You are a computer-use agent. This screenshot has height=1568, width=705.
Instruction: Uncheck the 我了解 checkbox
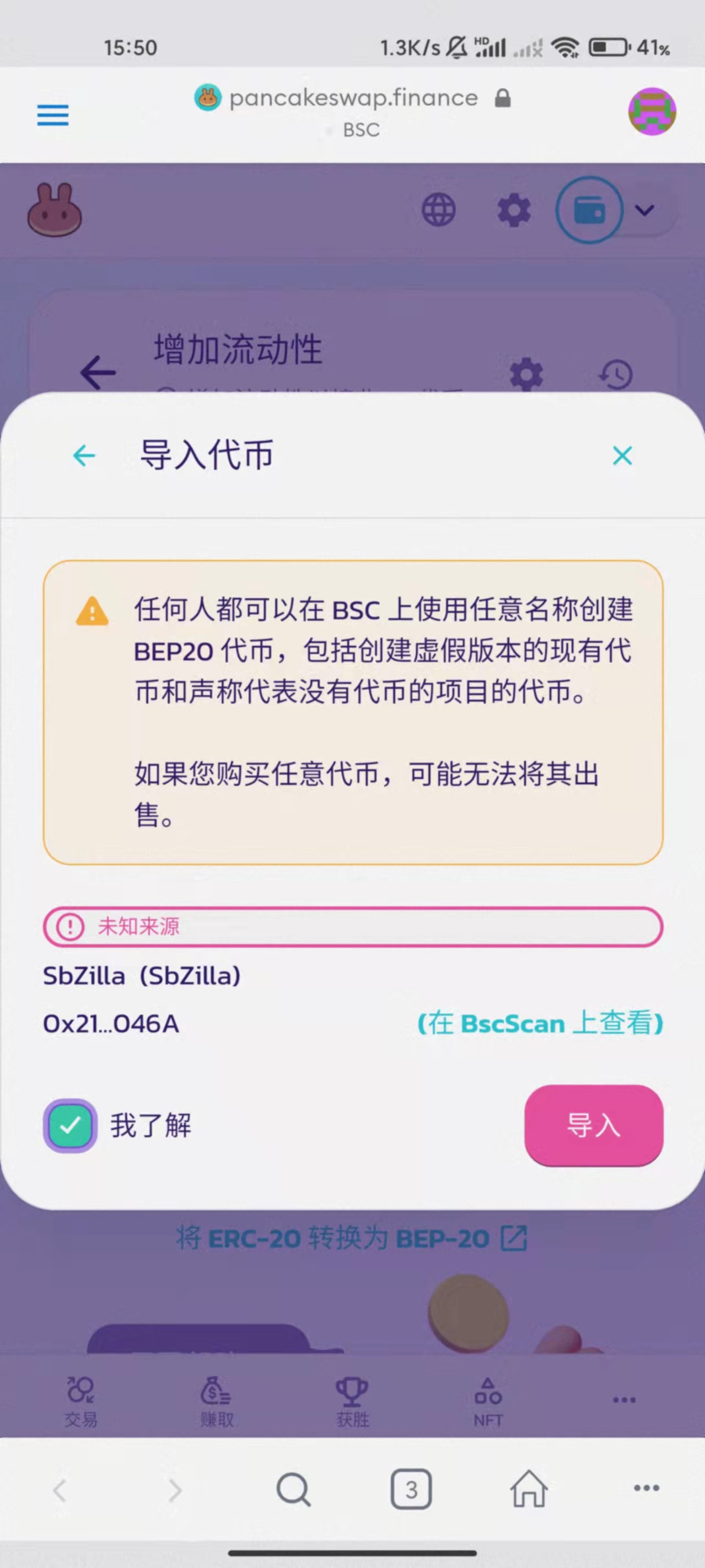coord(70,1125)
